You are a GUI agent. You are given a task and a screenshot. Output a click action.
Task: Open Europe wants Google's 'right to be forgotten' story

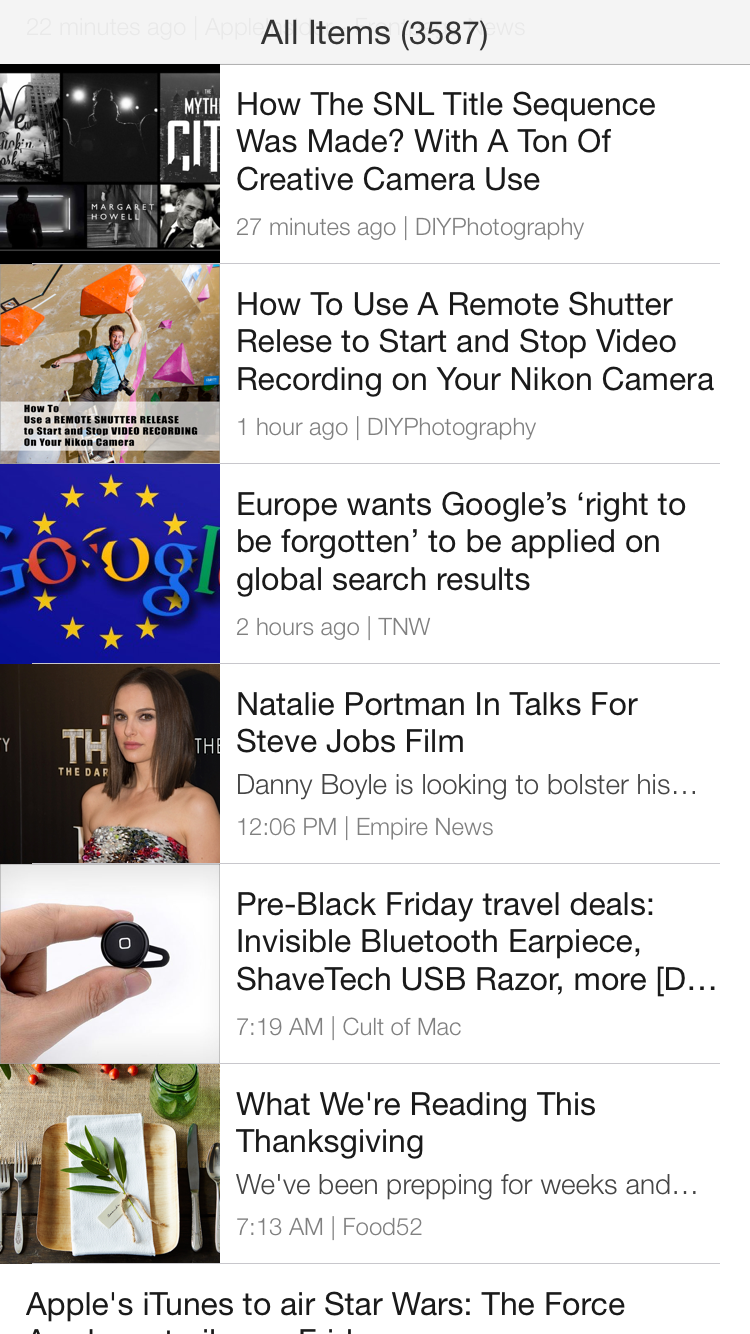pyautogui.click(x=460, y=542)
